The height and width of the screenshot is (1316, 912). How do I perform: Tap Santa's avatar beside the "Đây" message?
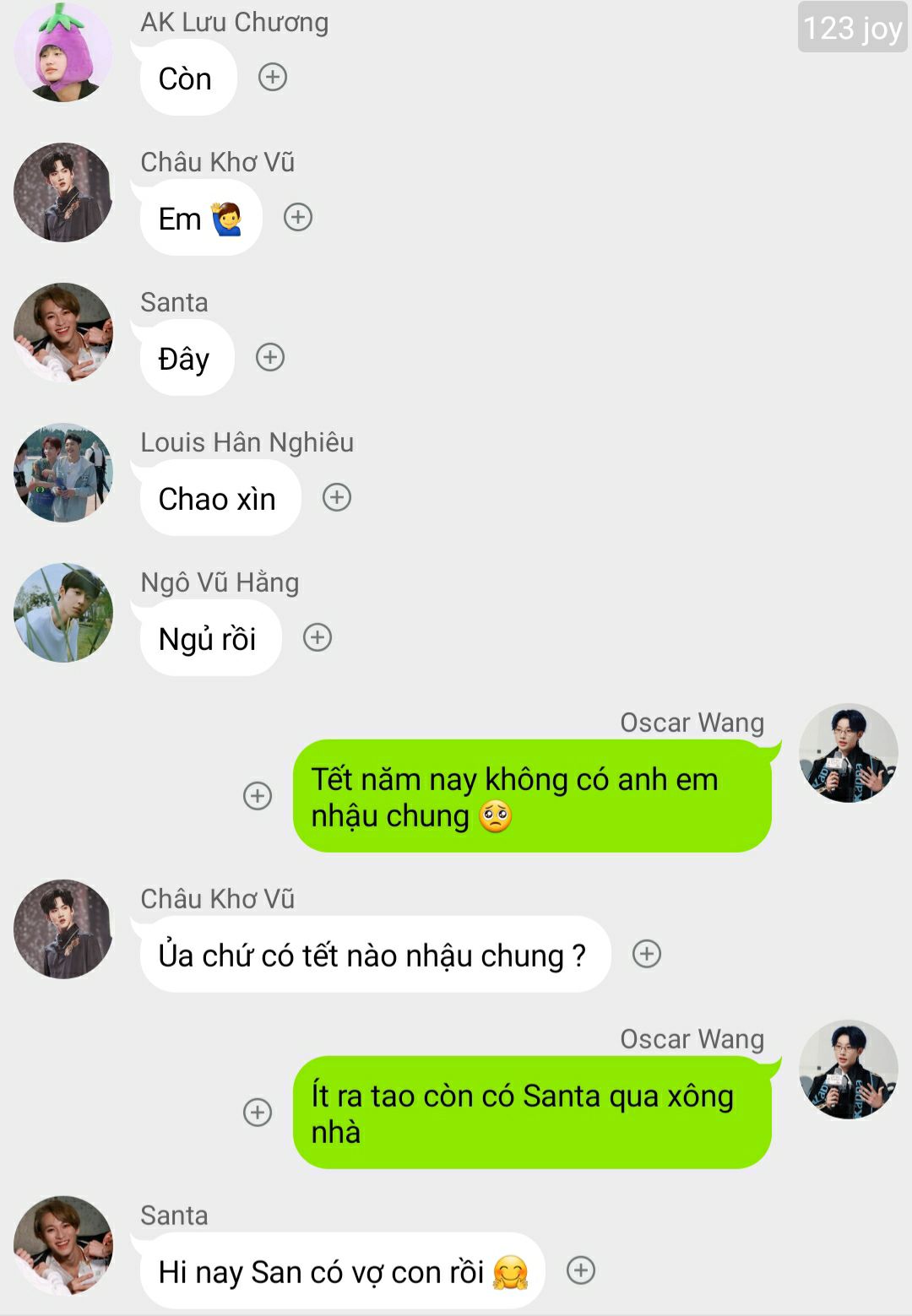click(x=63, y=333)
